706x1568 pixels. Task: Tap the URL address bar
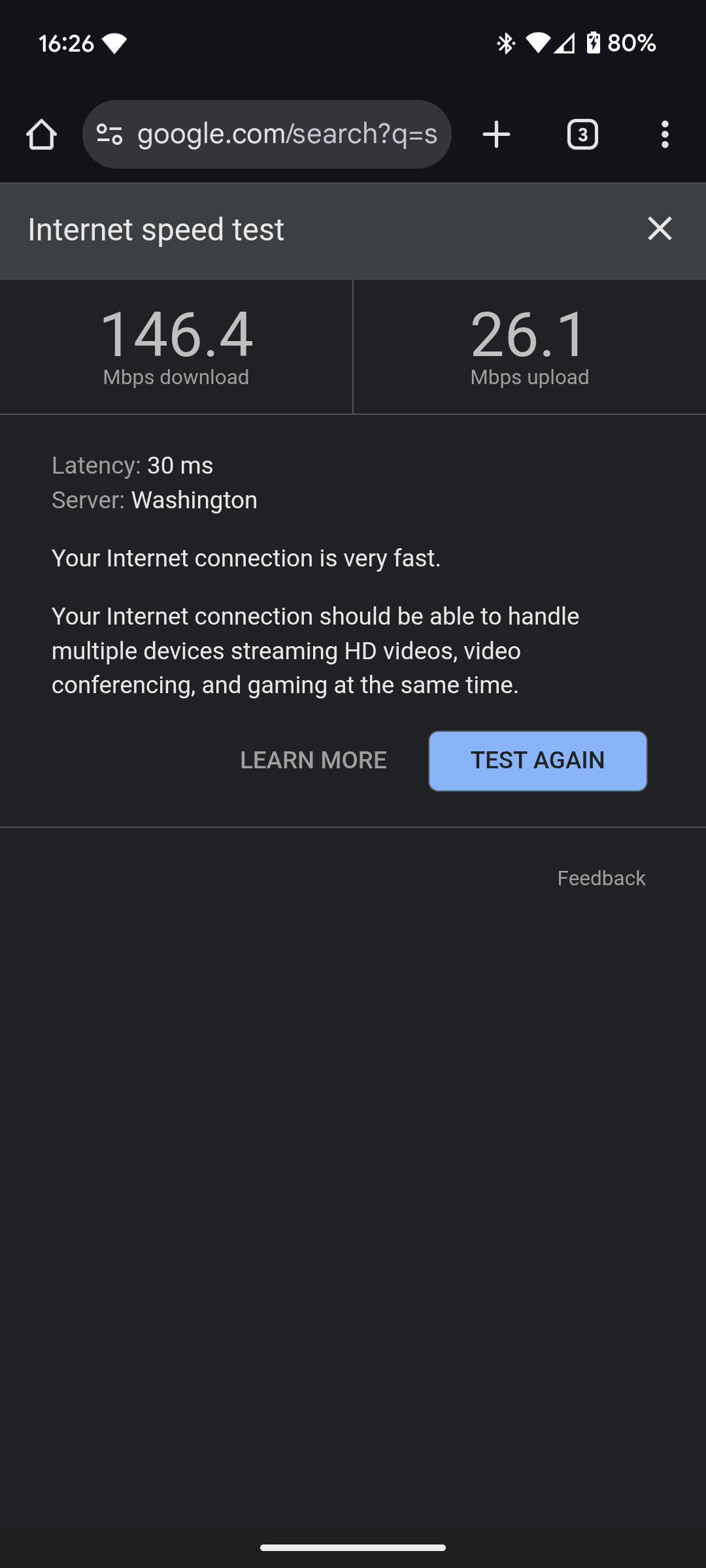pos(288,135)
